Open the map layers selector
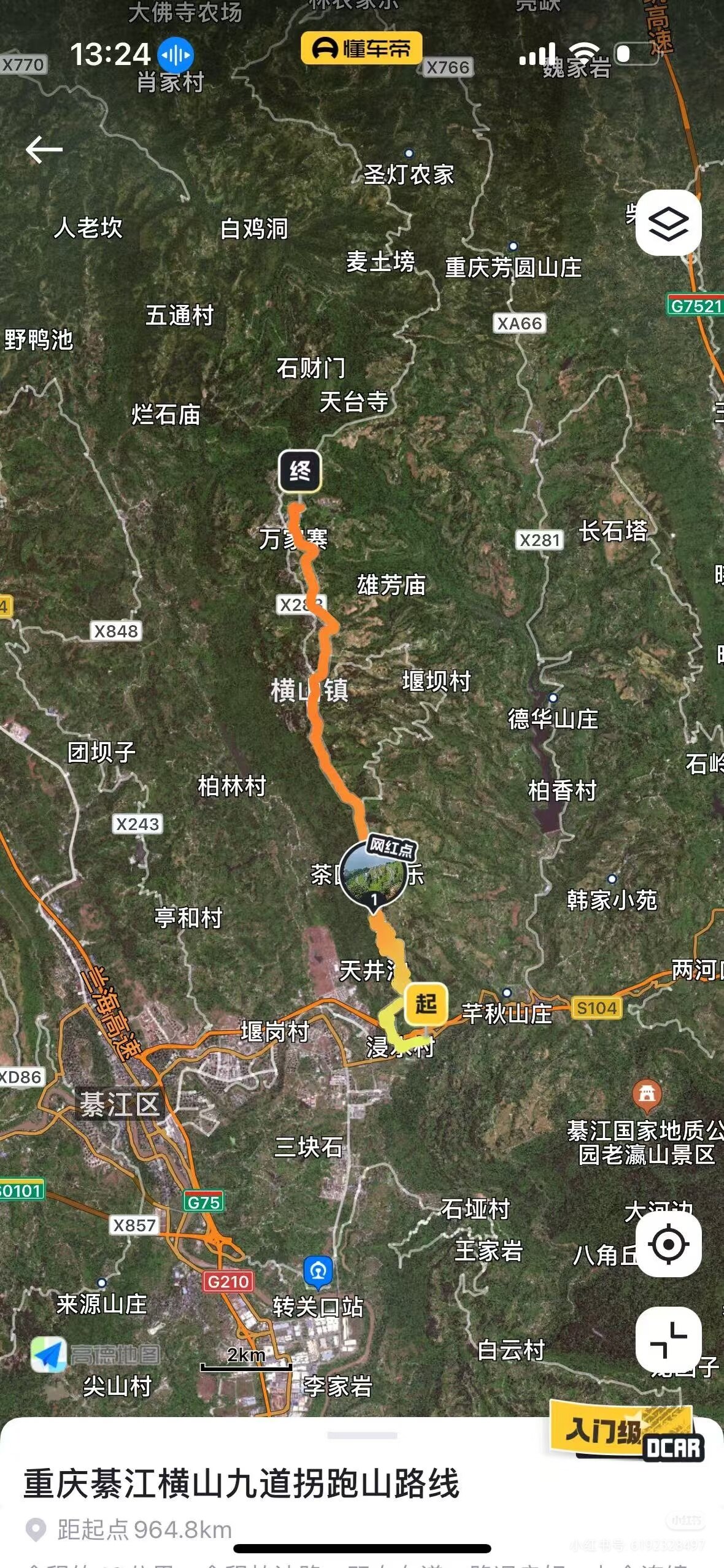The height and width of the screenshot is (1568, 724). [x=668, y=223]
